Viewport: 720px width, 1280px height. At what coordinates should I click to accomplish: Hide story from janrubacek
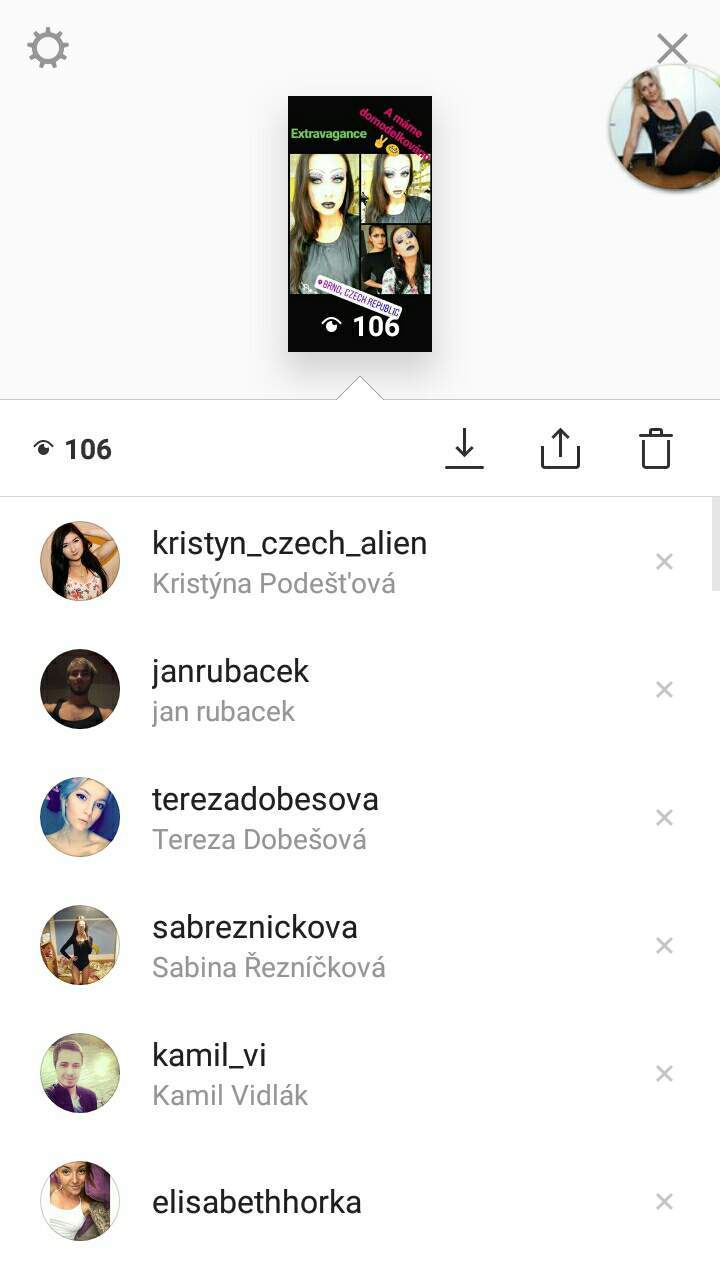(x=664, y=690)
